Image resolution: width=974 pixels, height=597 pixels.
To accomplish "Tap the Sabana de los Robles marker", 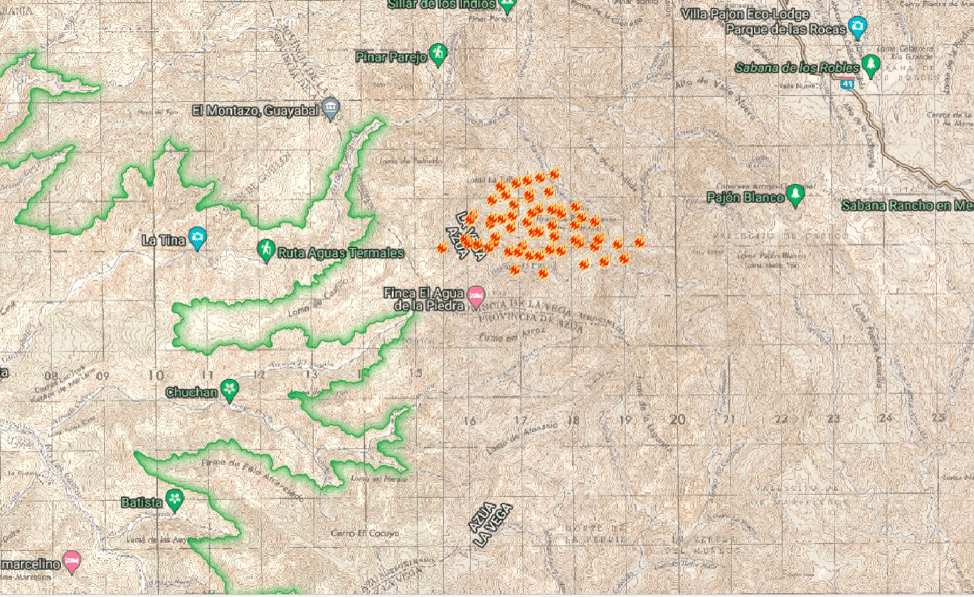I will pyautogui.click(x=871, y=66).
